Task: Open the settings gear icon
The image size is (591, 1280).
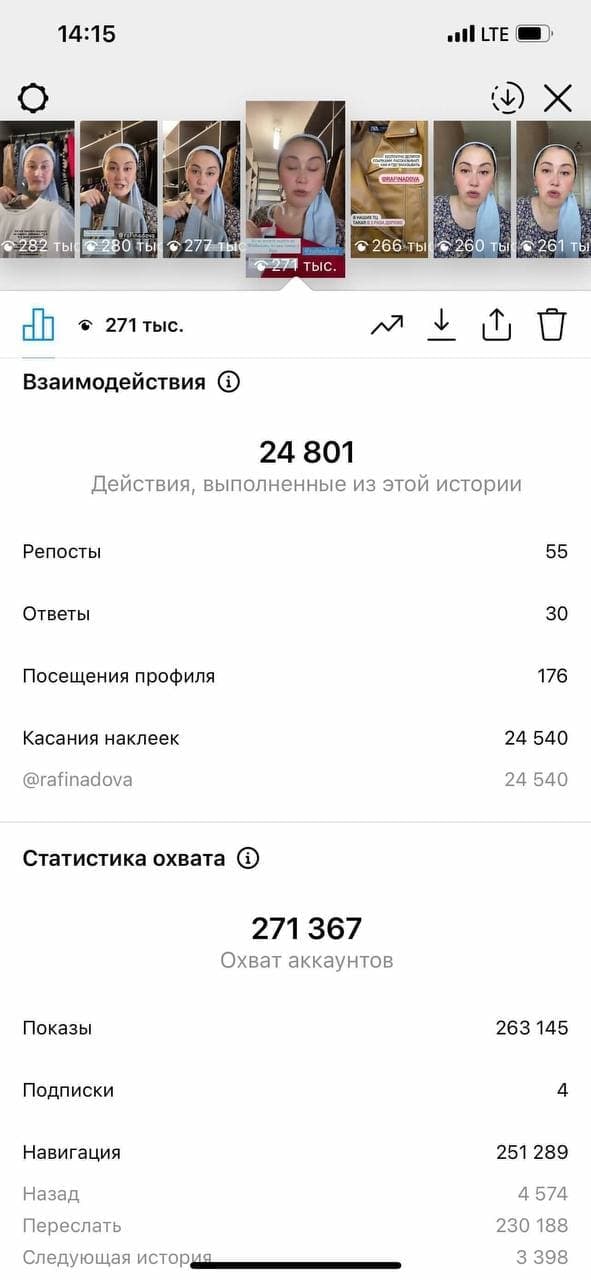Action: pyautogui.click(x=33, y=98)
